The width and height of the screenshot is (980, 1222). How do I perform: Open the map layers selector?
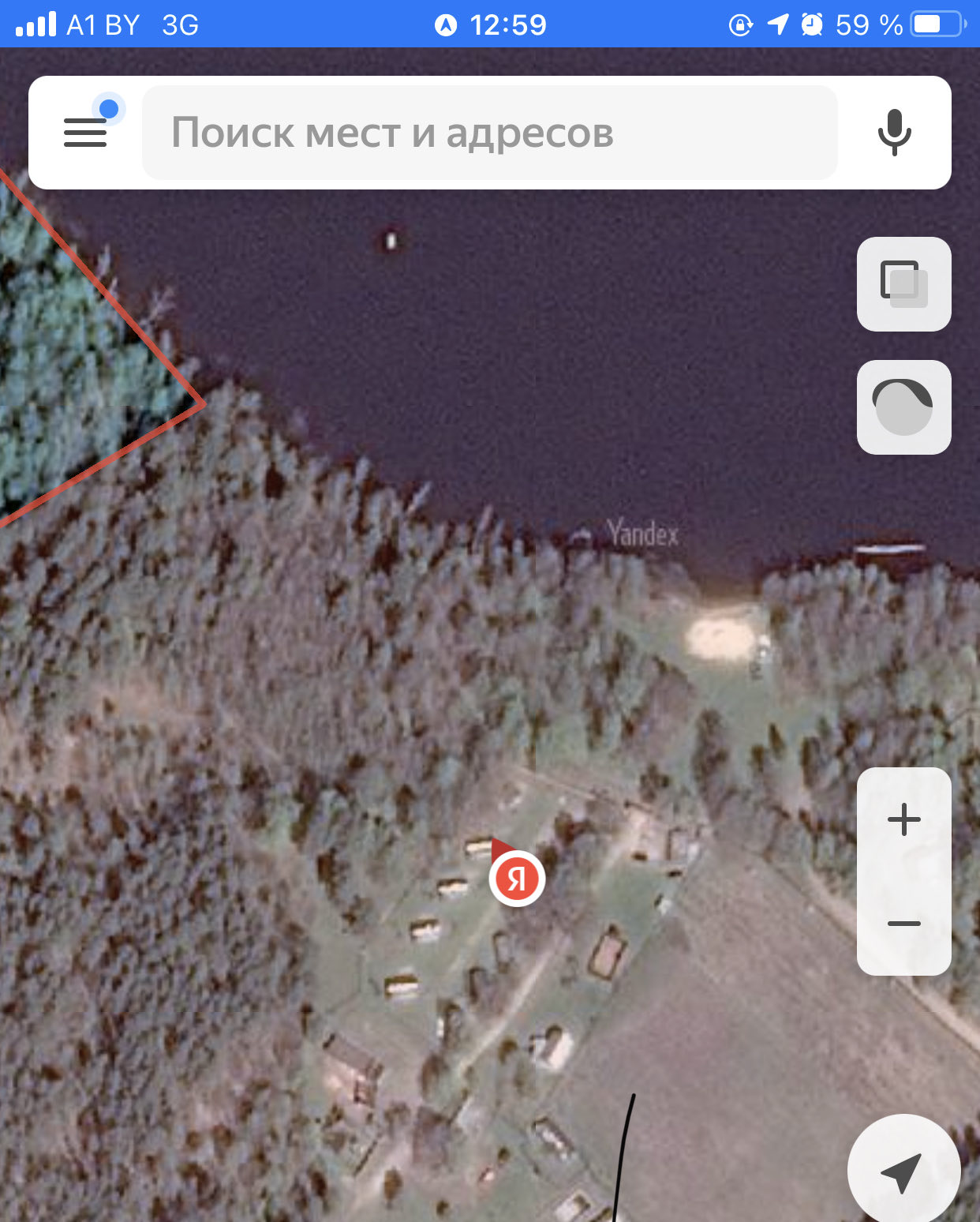pos(903,284)
